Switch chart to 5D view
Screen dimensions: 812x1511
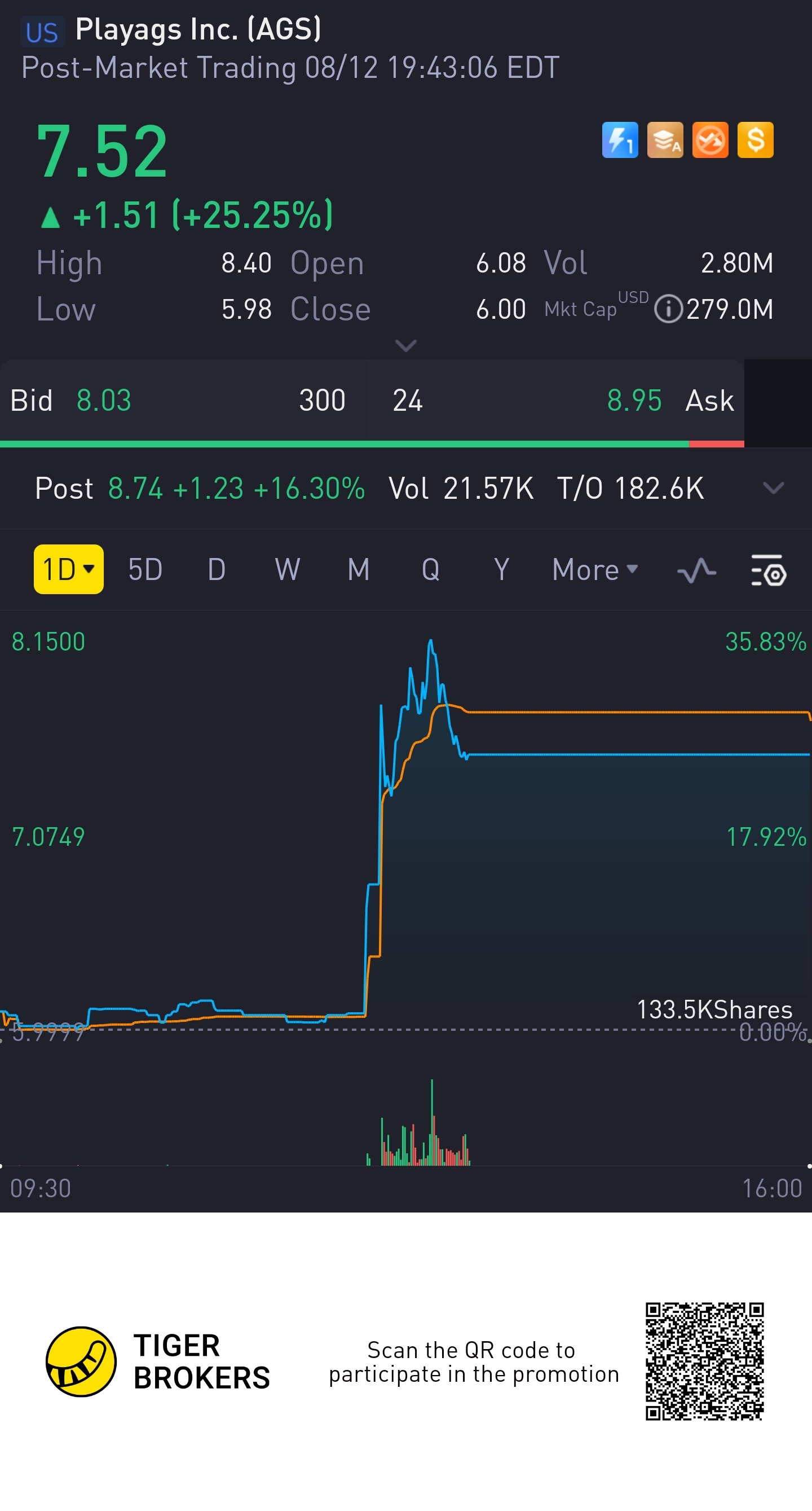145,569
